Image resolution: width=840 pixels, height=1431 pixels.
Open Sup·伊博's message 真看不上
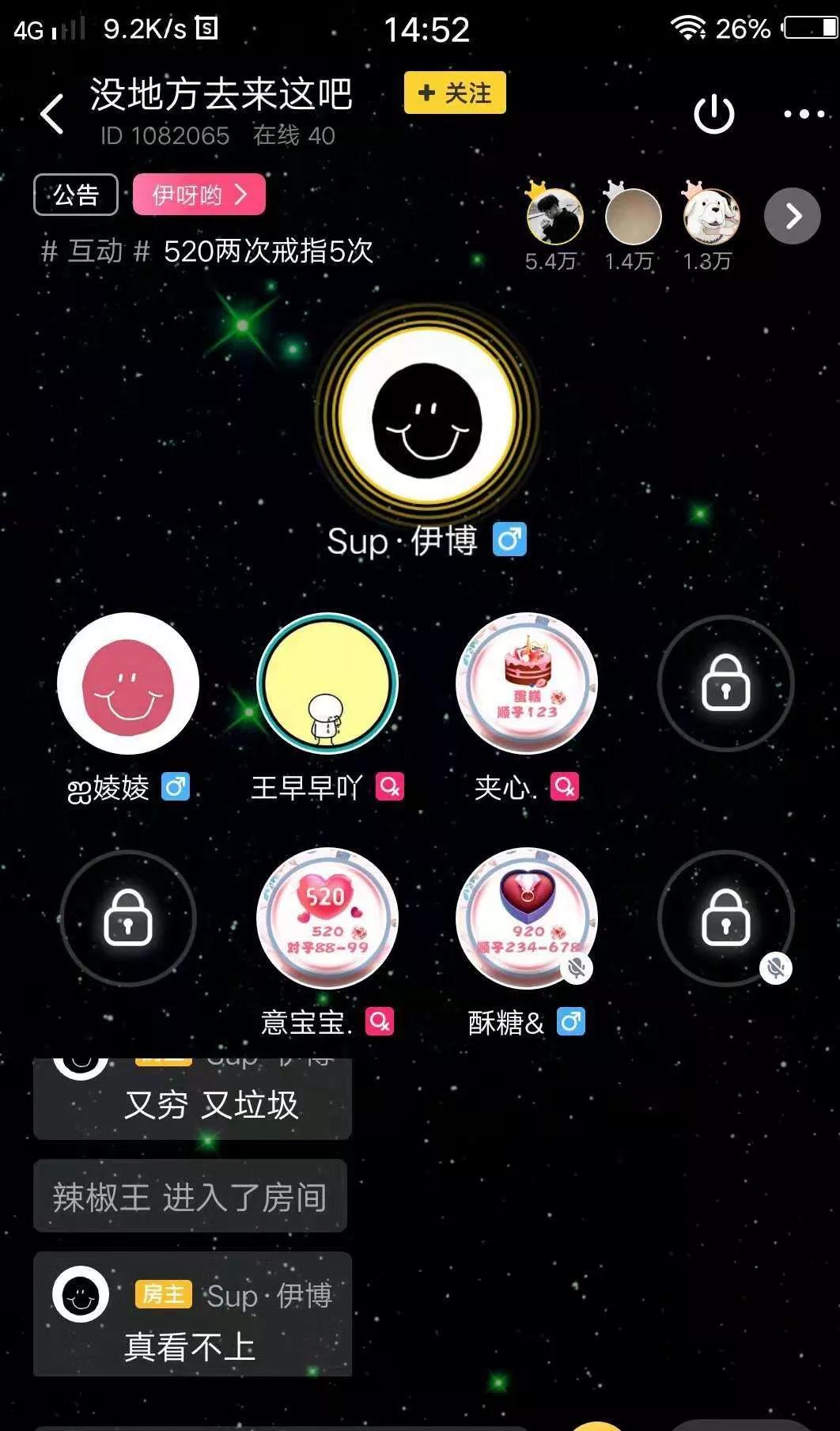[x=190, y=1346]
